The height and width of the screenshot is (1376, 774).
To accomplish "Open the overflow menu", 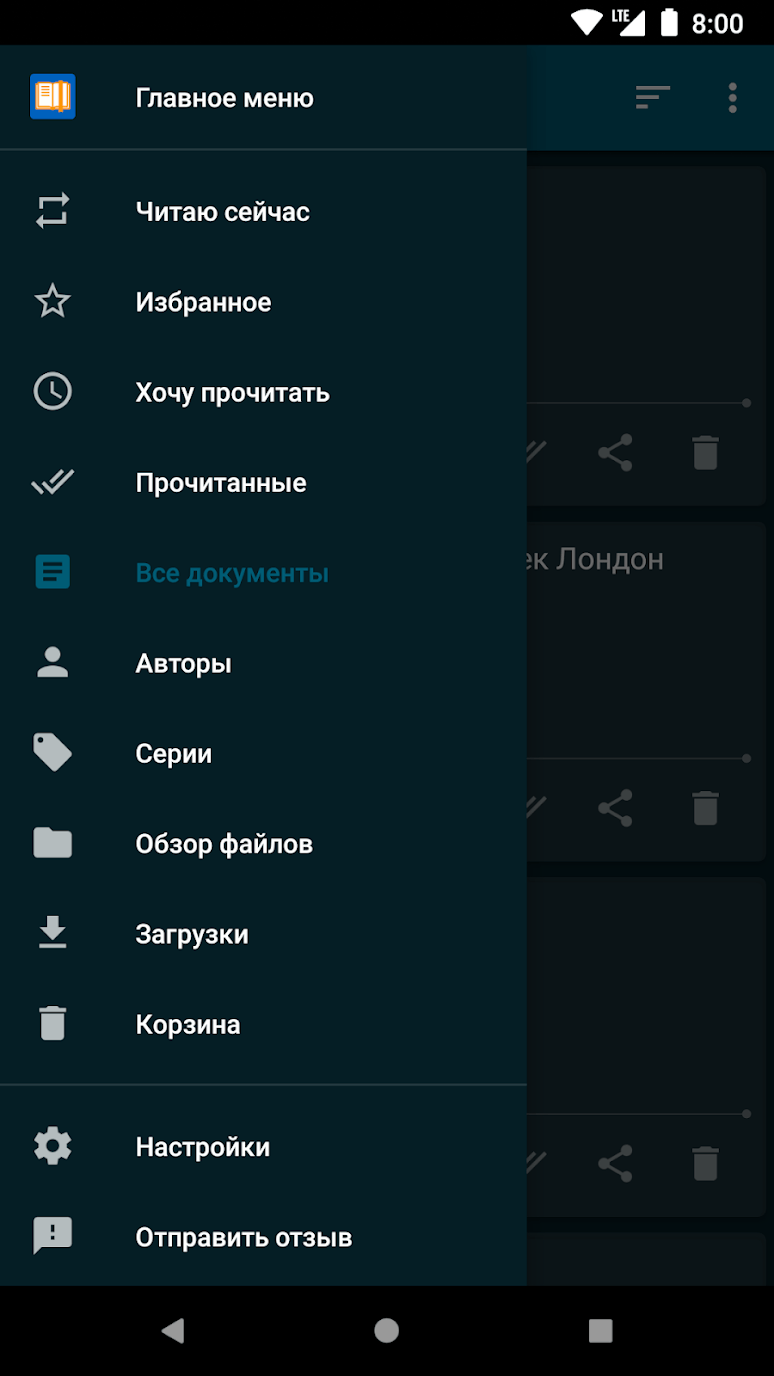I will point(733,97).
